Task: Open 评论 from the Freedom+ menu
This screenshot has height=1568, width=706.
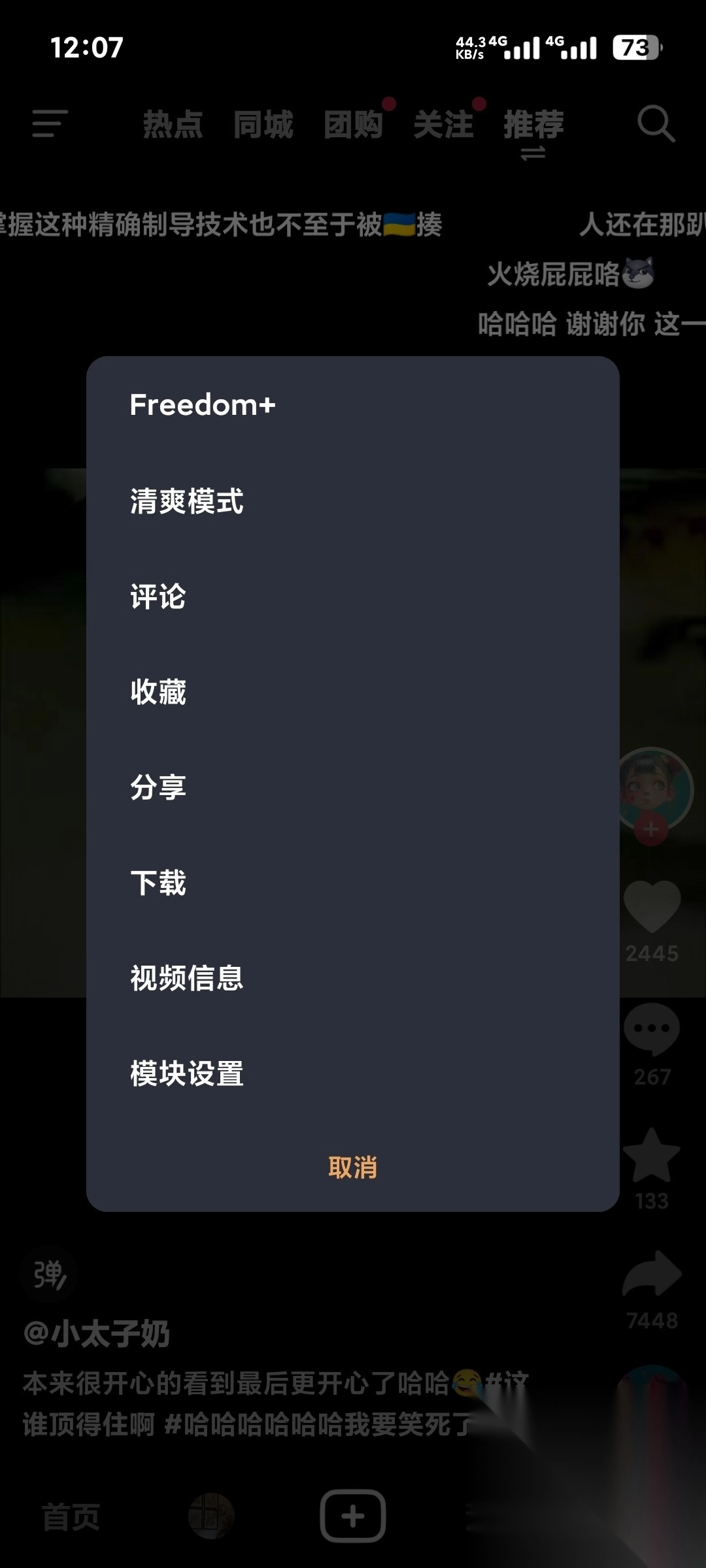Action: [x=158, y=596]
